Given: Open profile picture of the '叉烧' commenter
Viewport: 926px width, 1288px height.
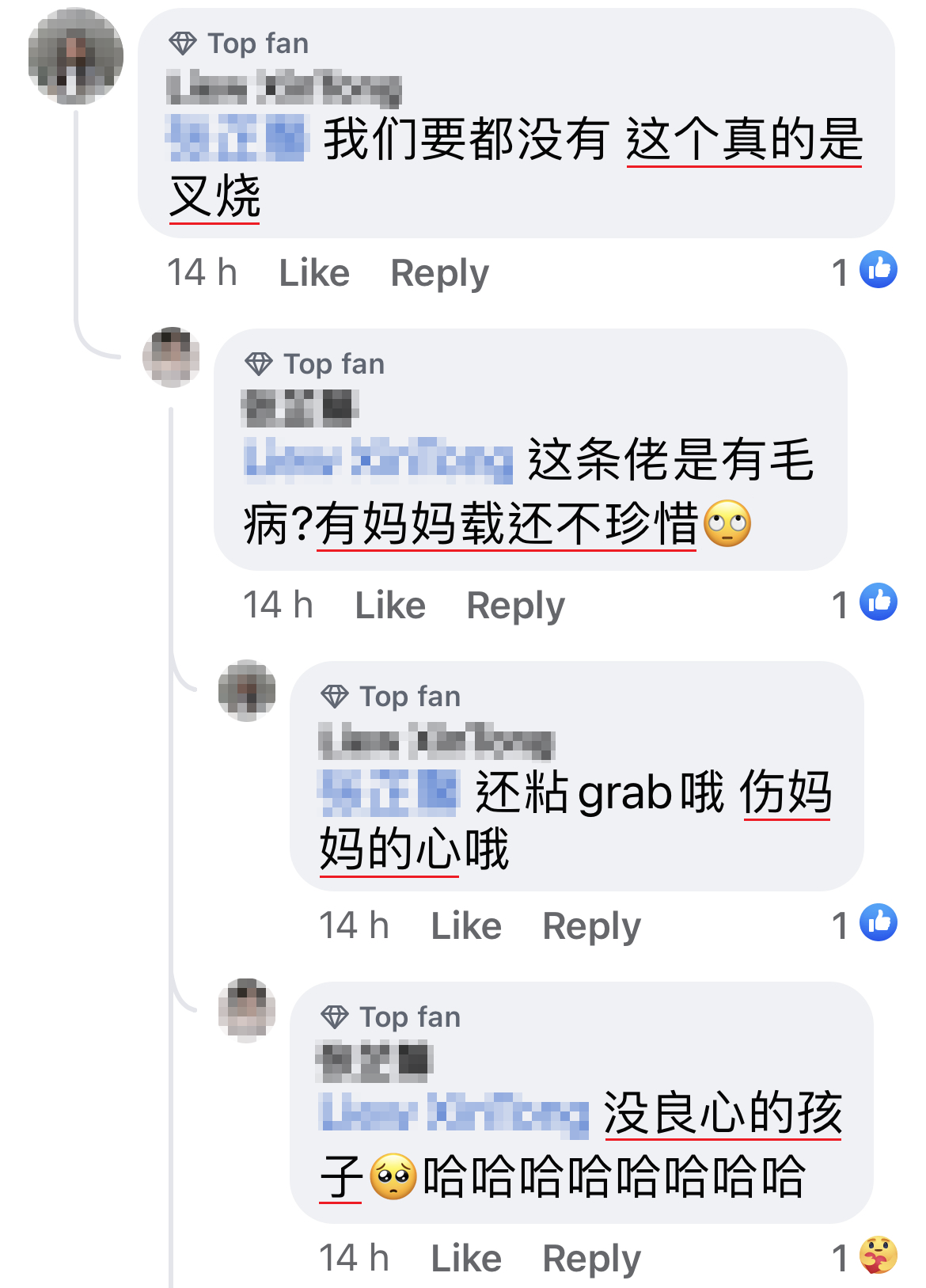Looking at the screenshot, I should (x=76, y=56).
